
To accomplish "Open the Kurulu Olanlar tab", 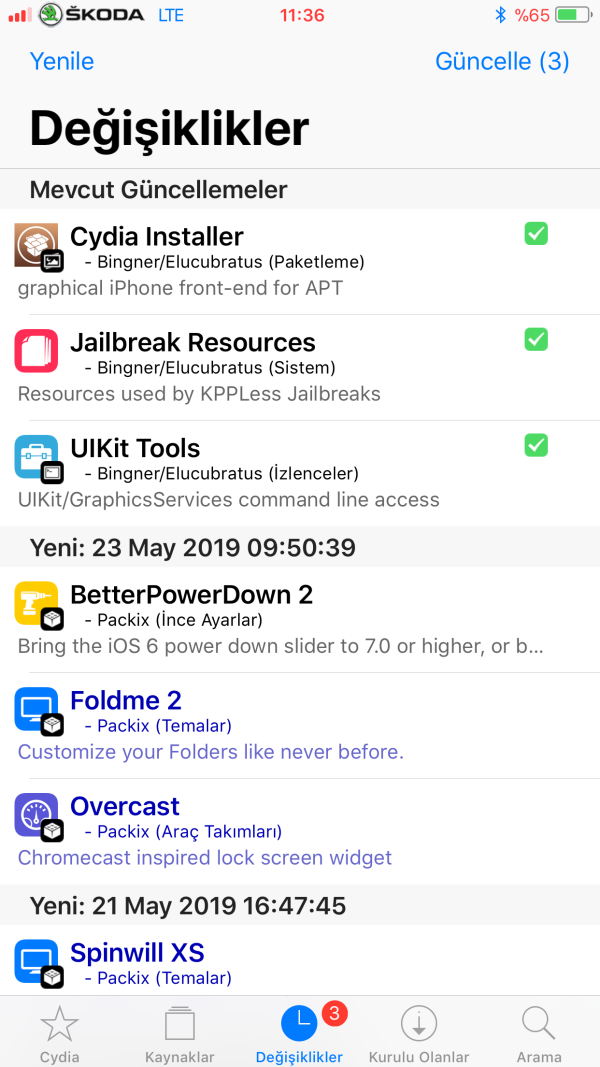I will pos(419,1033).
